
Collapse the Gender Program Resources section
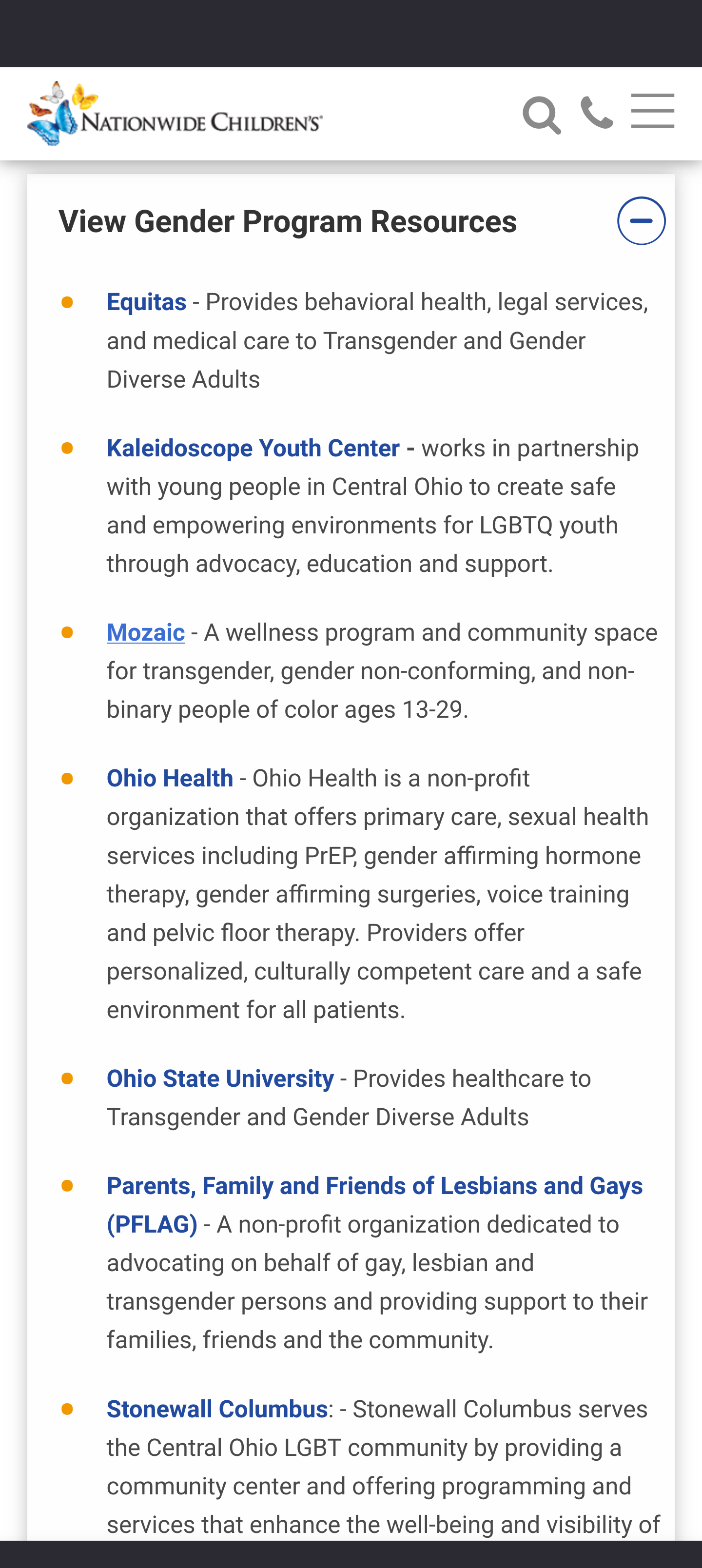(x=641, y=221)
